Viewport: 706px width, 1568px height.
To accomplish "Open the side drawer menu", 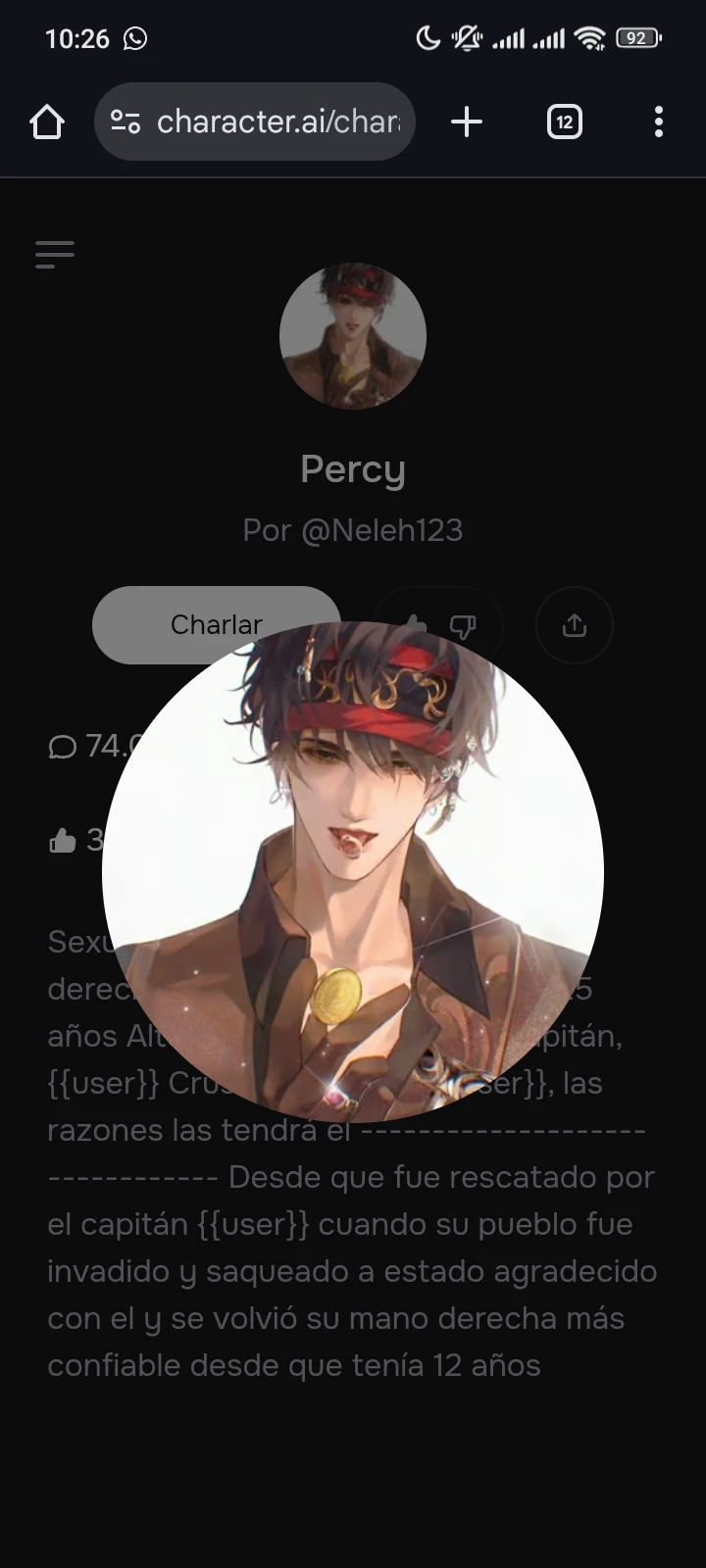I will click(55, 255).
